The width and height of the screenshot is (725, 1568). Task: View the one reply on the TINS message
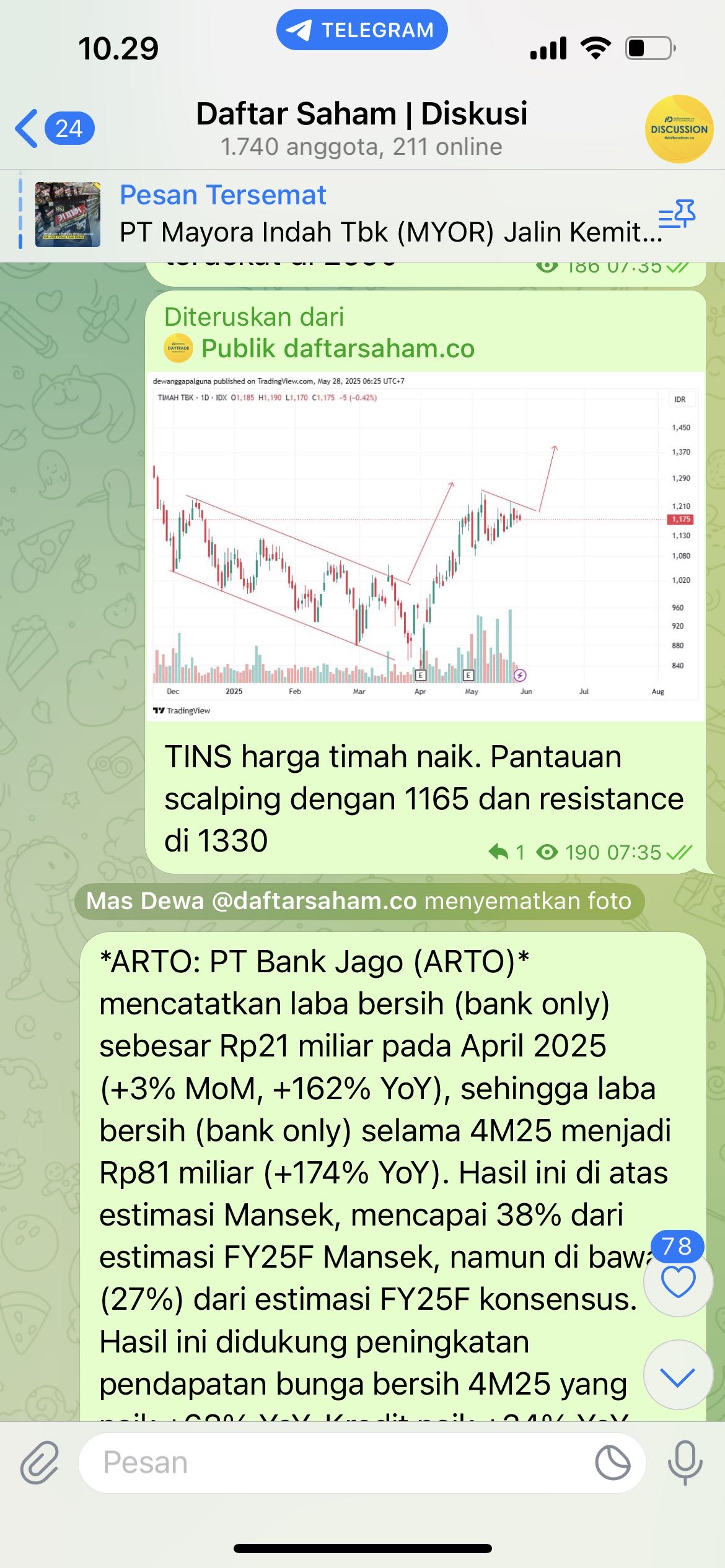[x=506, y=853]
